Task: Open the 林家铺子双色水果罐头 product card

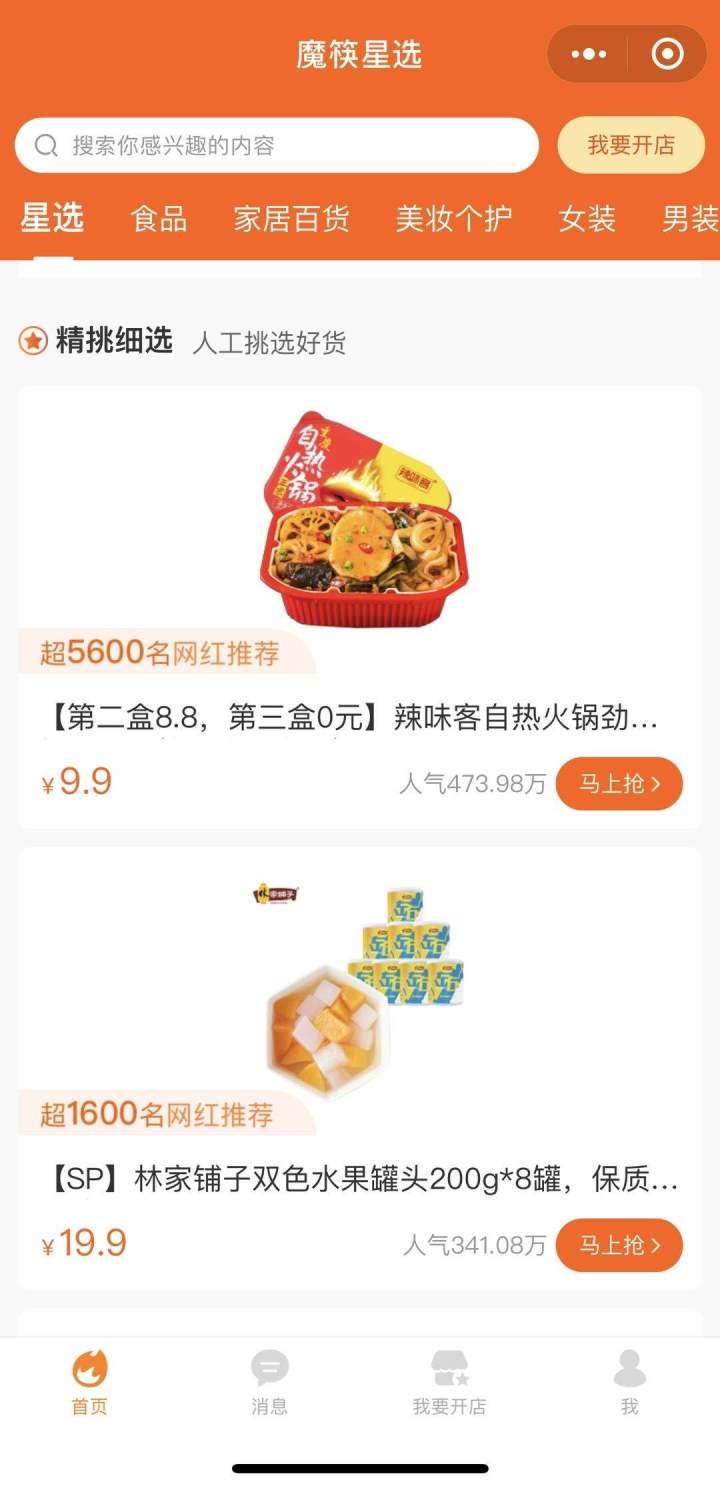Action: (x=360, y=1020)
